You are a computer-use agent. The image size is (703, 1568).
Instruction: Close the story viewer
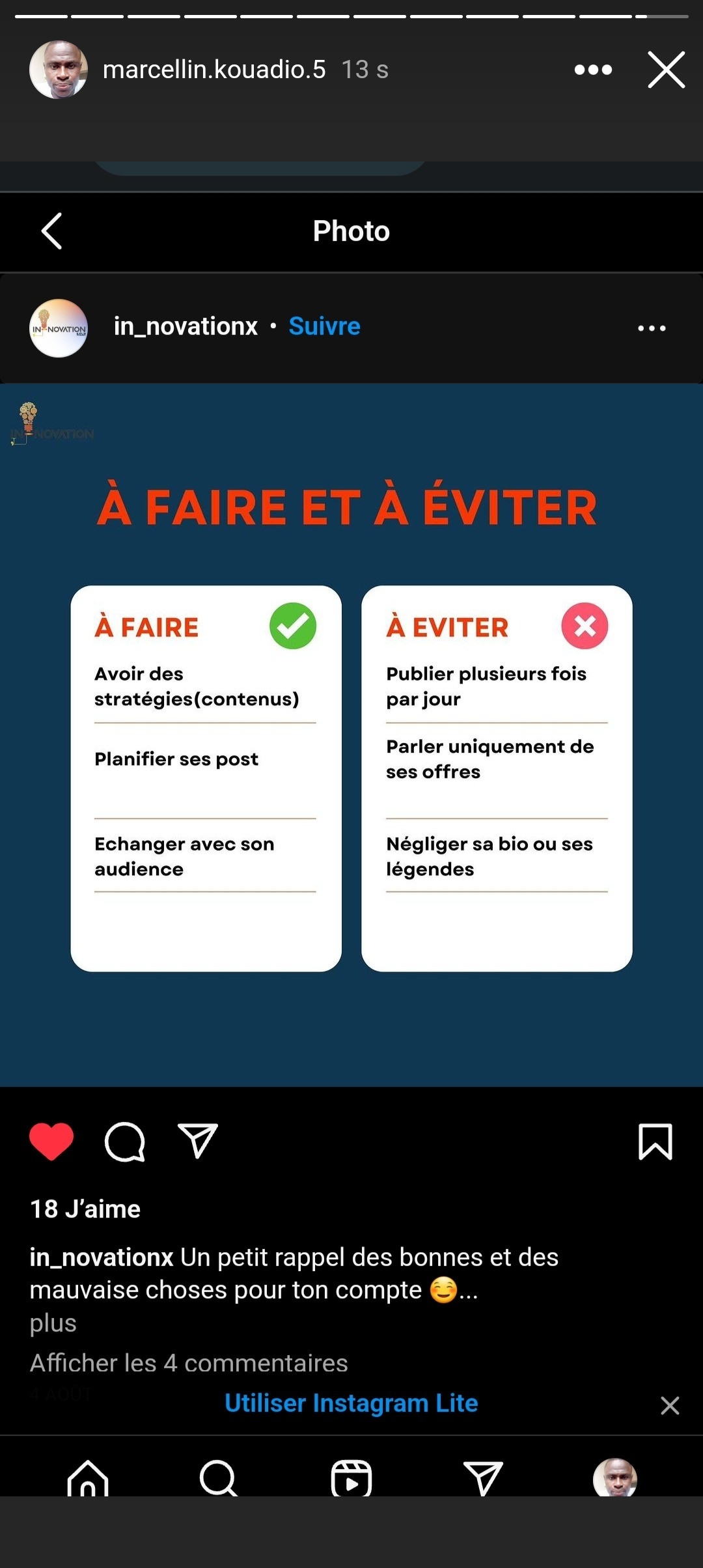coord(667,70)
